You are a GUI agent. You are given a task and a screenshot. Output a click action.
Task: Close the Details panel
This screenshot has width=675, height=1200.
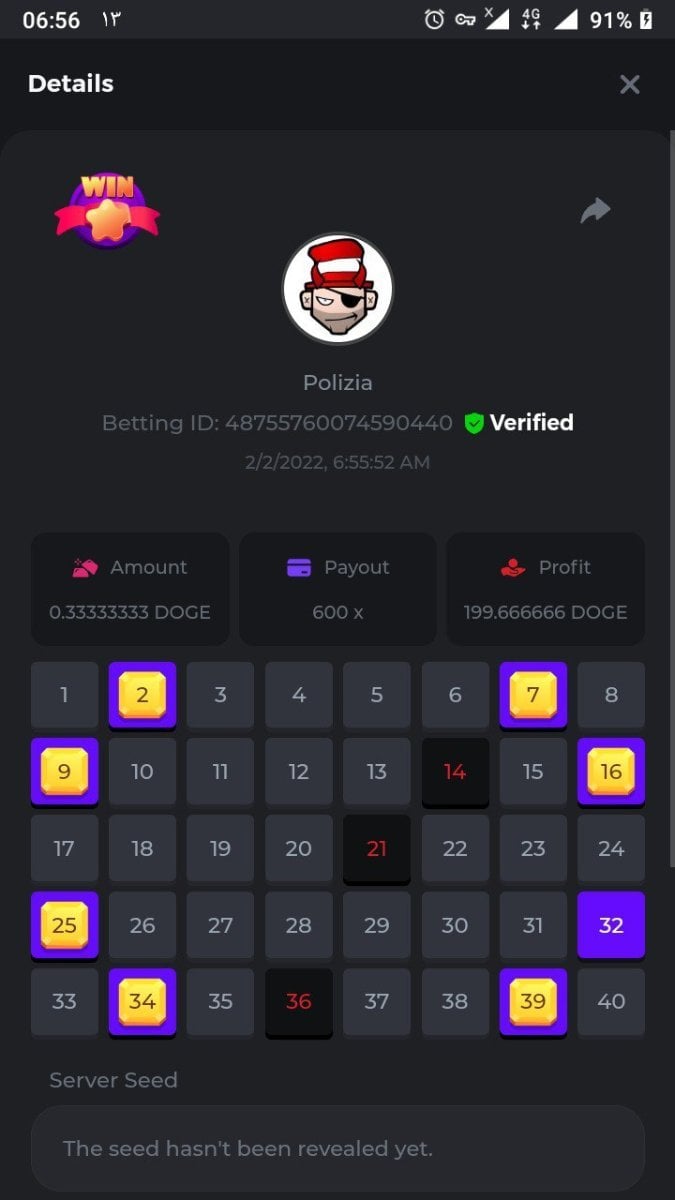(629, 85)
